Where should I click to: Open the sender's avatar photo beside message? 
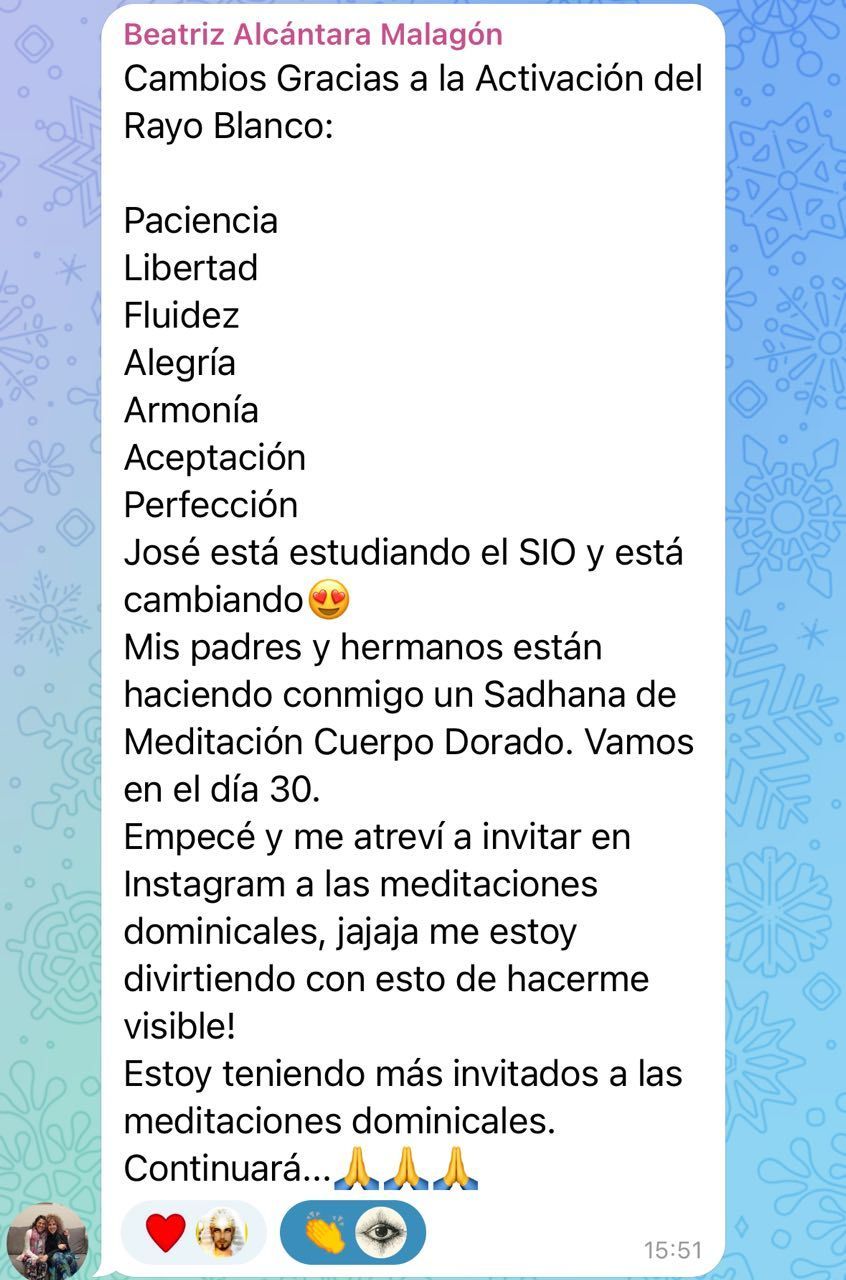coord(48,1240)
